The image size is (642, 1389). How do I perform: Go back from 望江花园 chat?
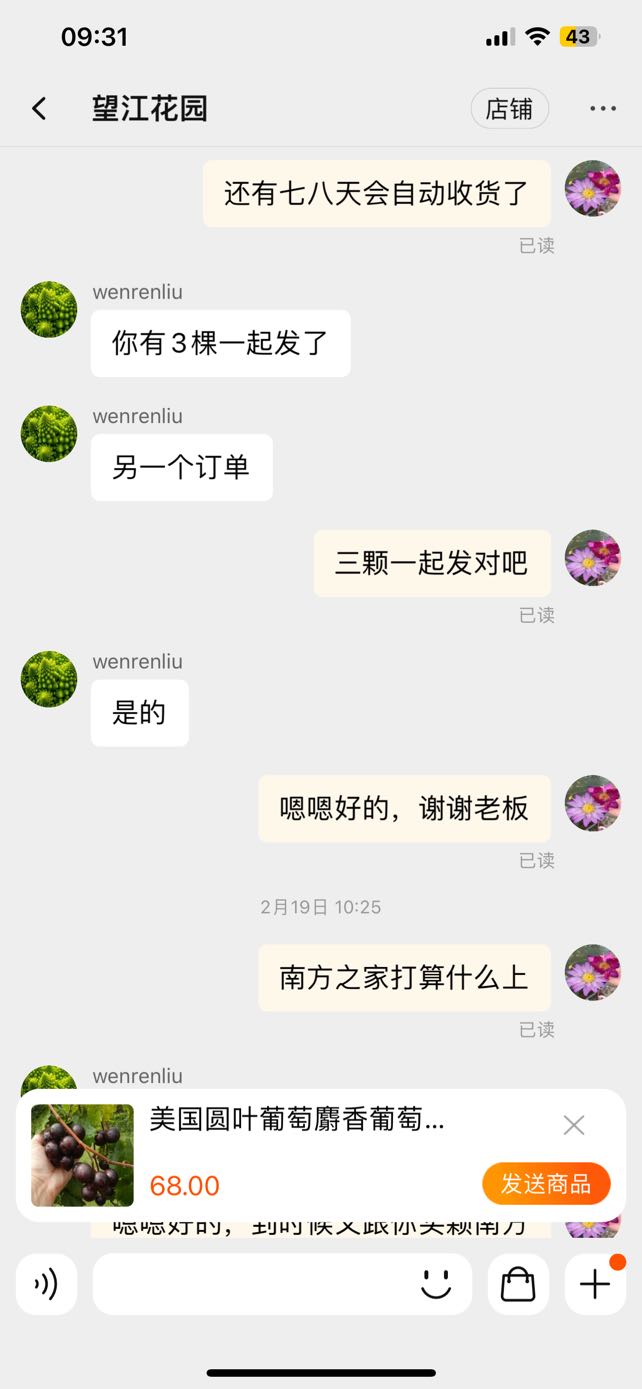point(39,109)
